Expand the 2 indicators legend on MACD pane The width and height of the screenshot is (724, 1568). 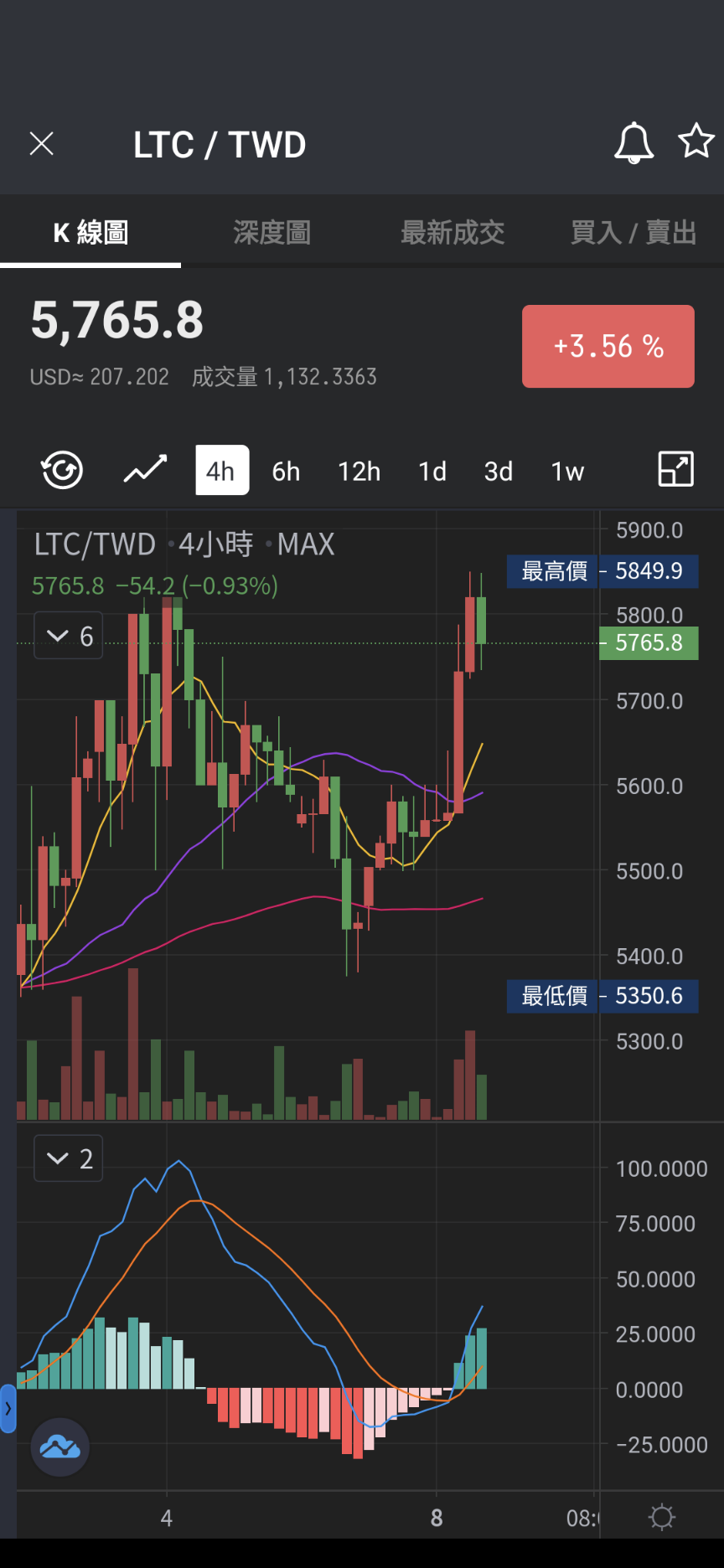pyautogui.click(x=69, y=1158)
